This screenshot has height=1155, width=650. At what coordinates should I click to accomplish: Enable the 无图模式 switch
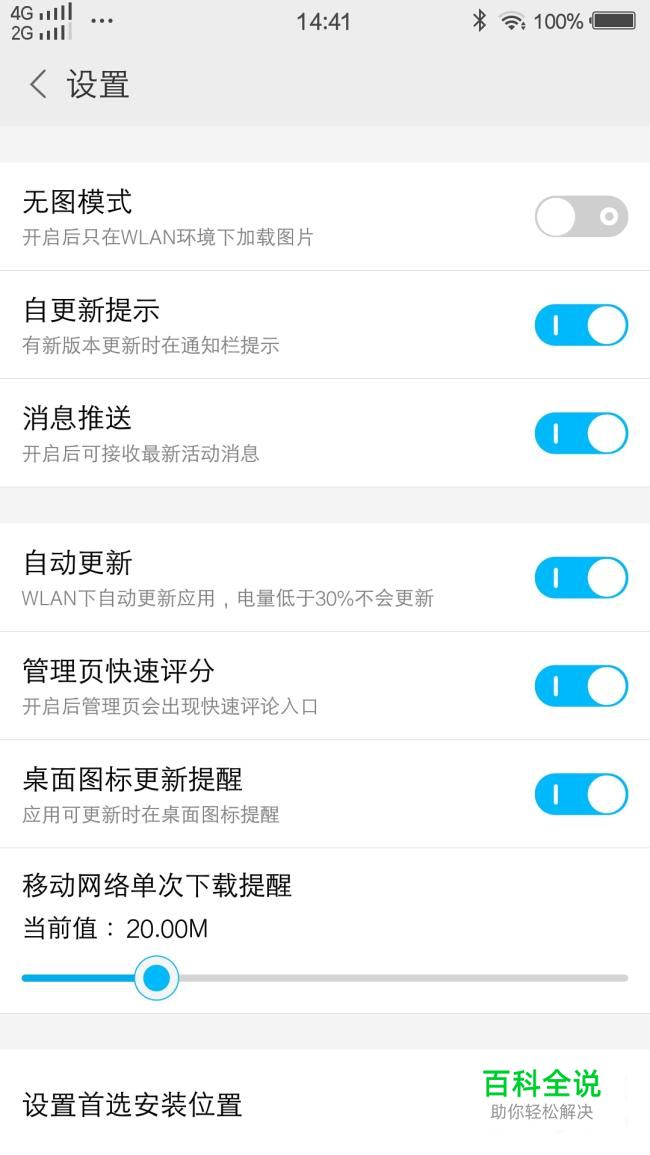[x=581, y=217]
